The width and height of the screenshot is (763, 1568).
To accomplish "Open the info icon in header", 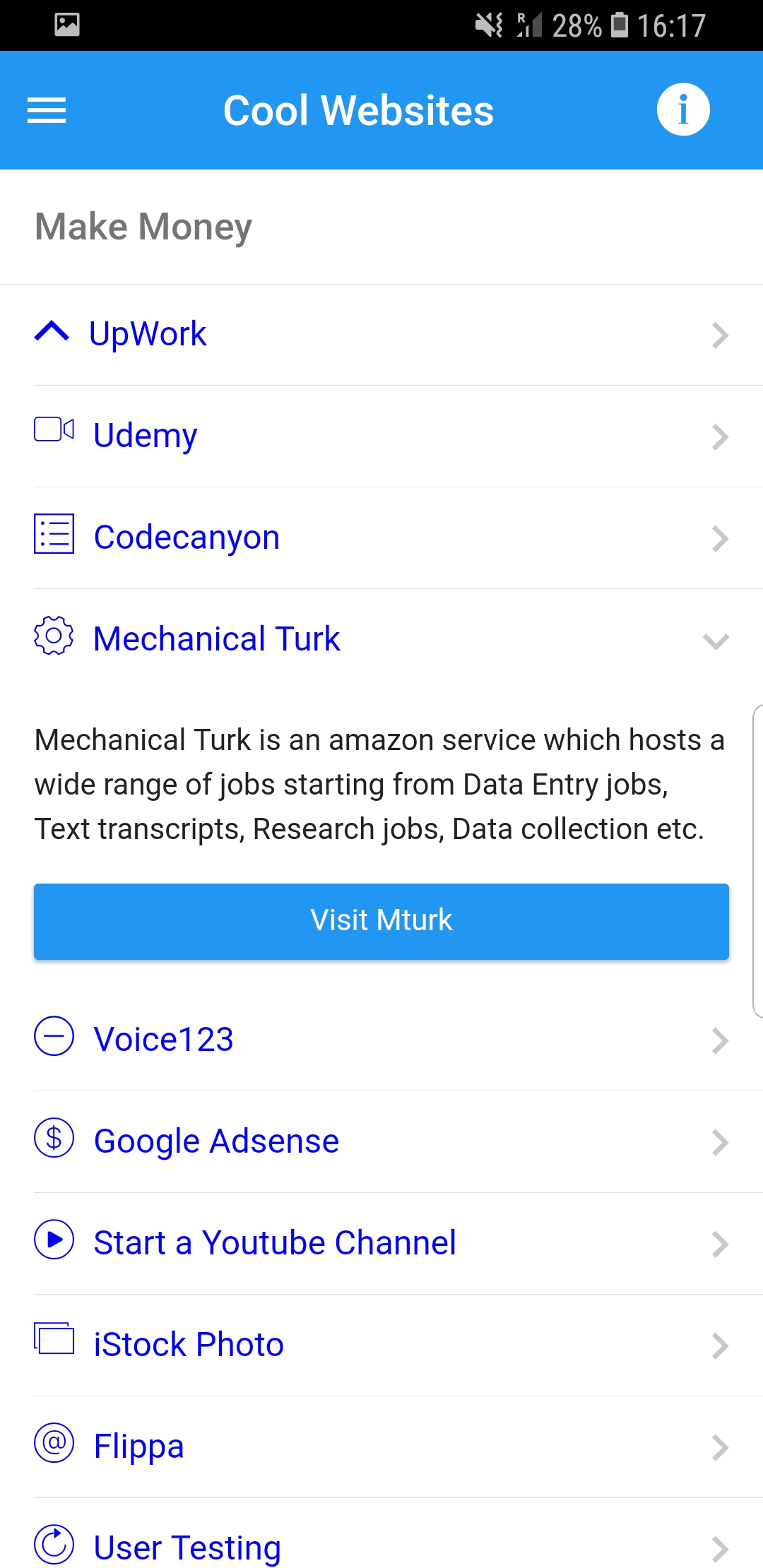I will click(683, 109).
